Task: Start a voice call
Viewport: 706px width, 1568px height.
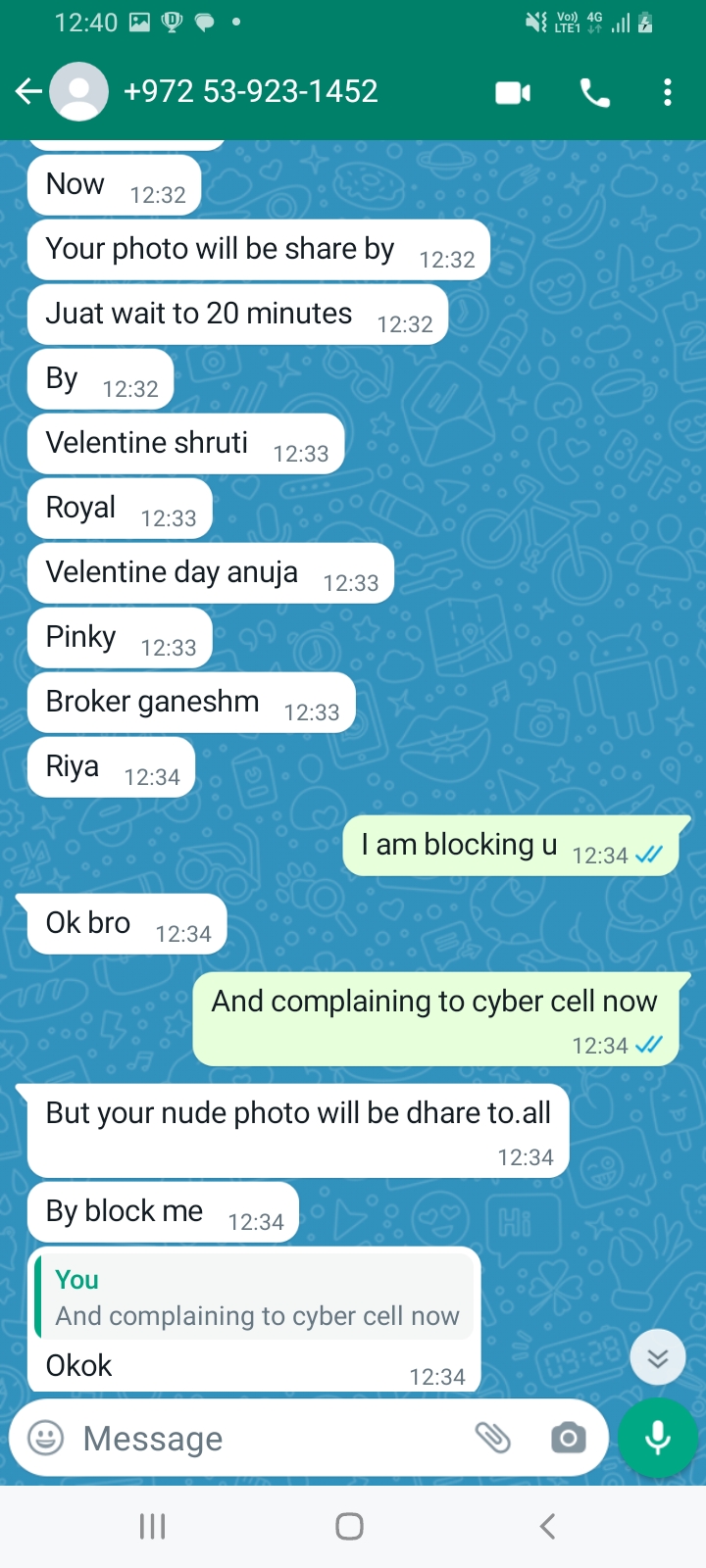Action: point(594,93)
